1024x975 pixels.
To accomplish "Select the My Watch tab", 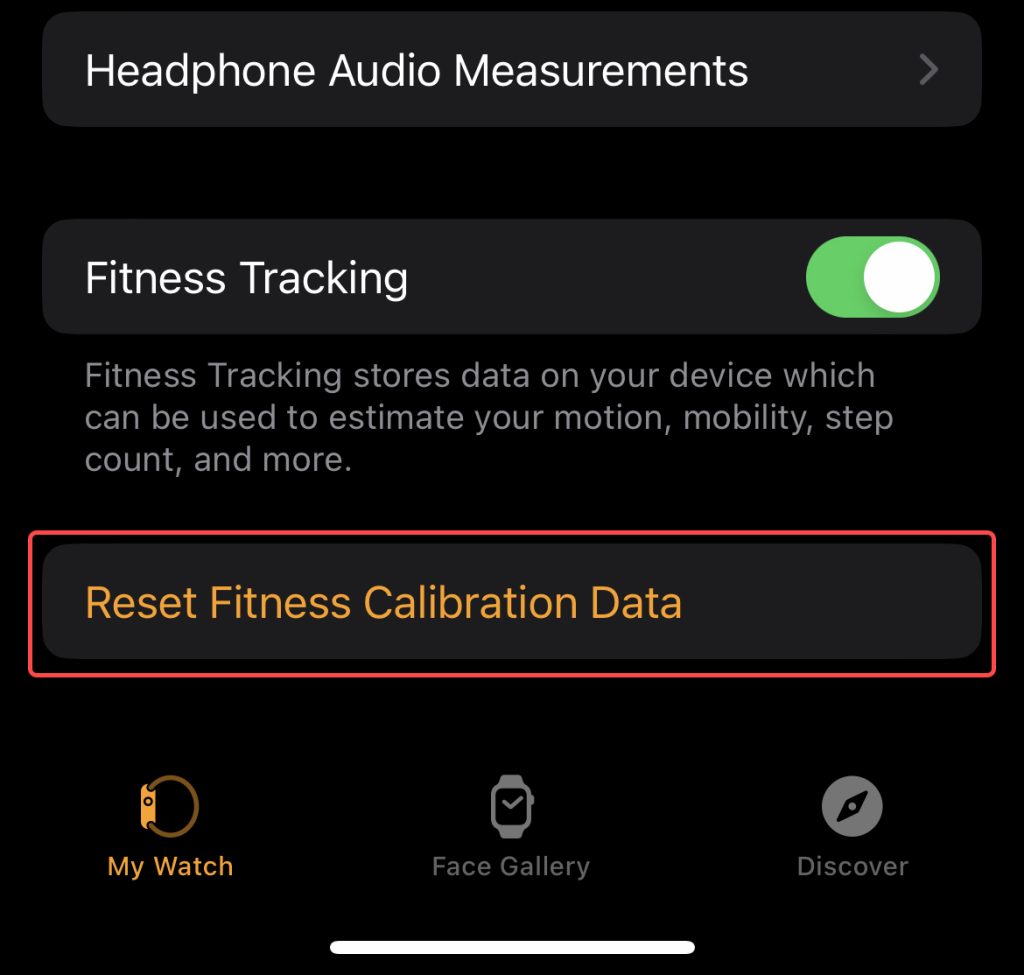I will point(170,827).
